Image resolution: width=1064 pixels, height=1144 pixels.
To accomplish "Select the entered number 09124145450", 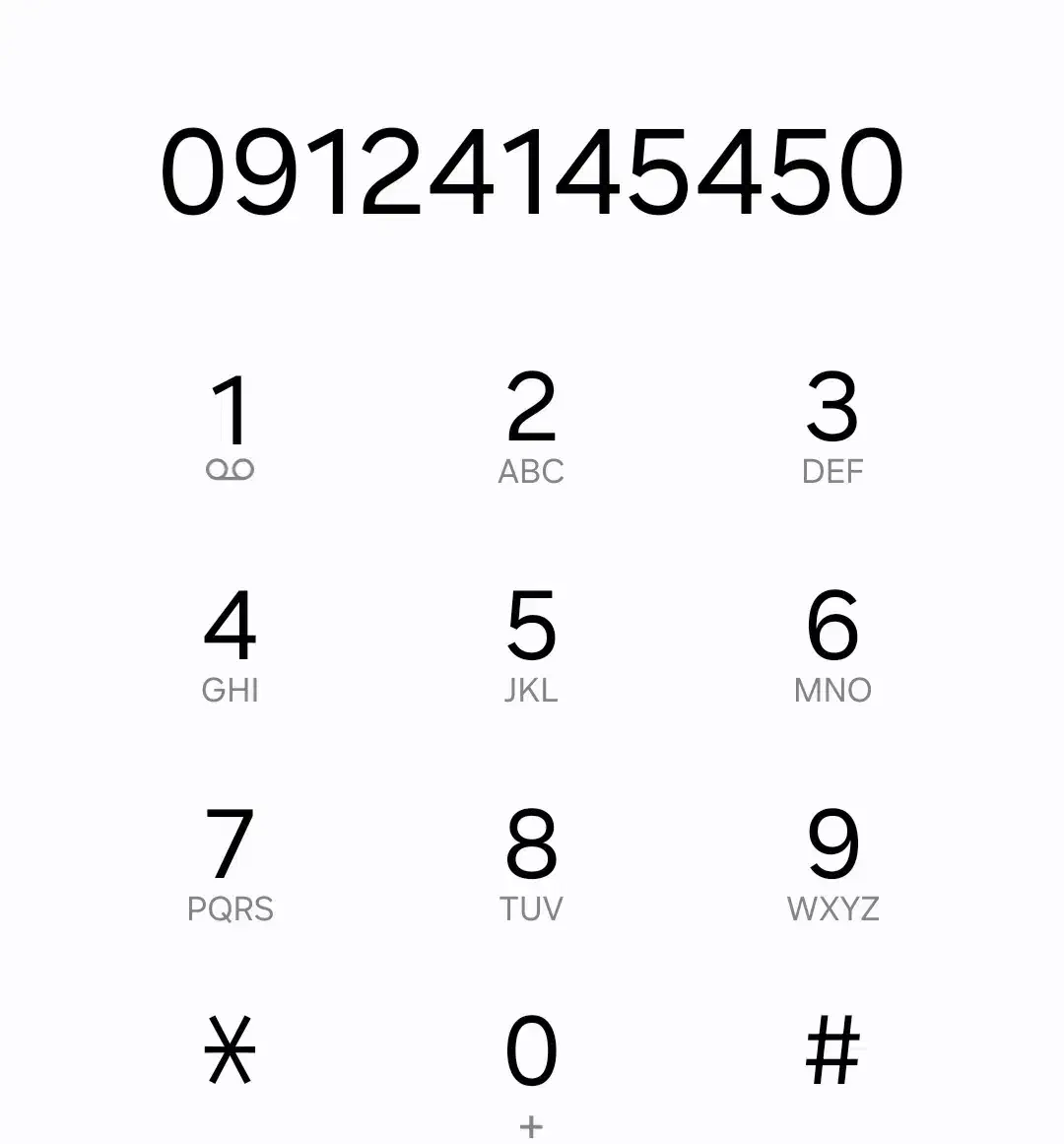I will [x=531, y=171].
